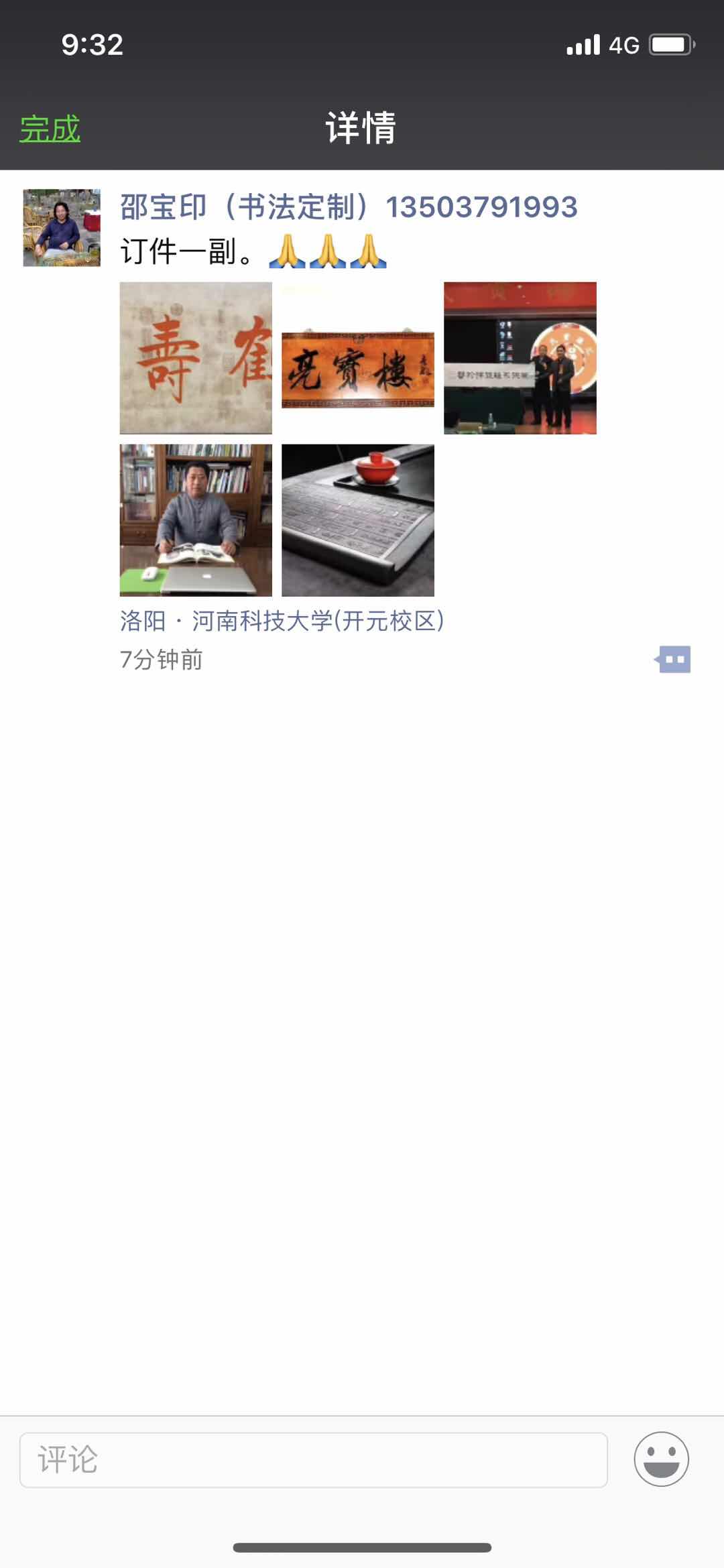View the red 寿 calligraphy photo
The image size is (724, 1568).
[196, 358]
